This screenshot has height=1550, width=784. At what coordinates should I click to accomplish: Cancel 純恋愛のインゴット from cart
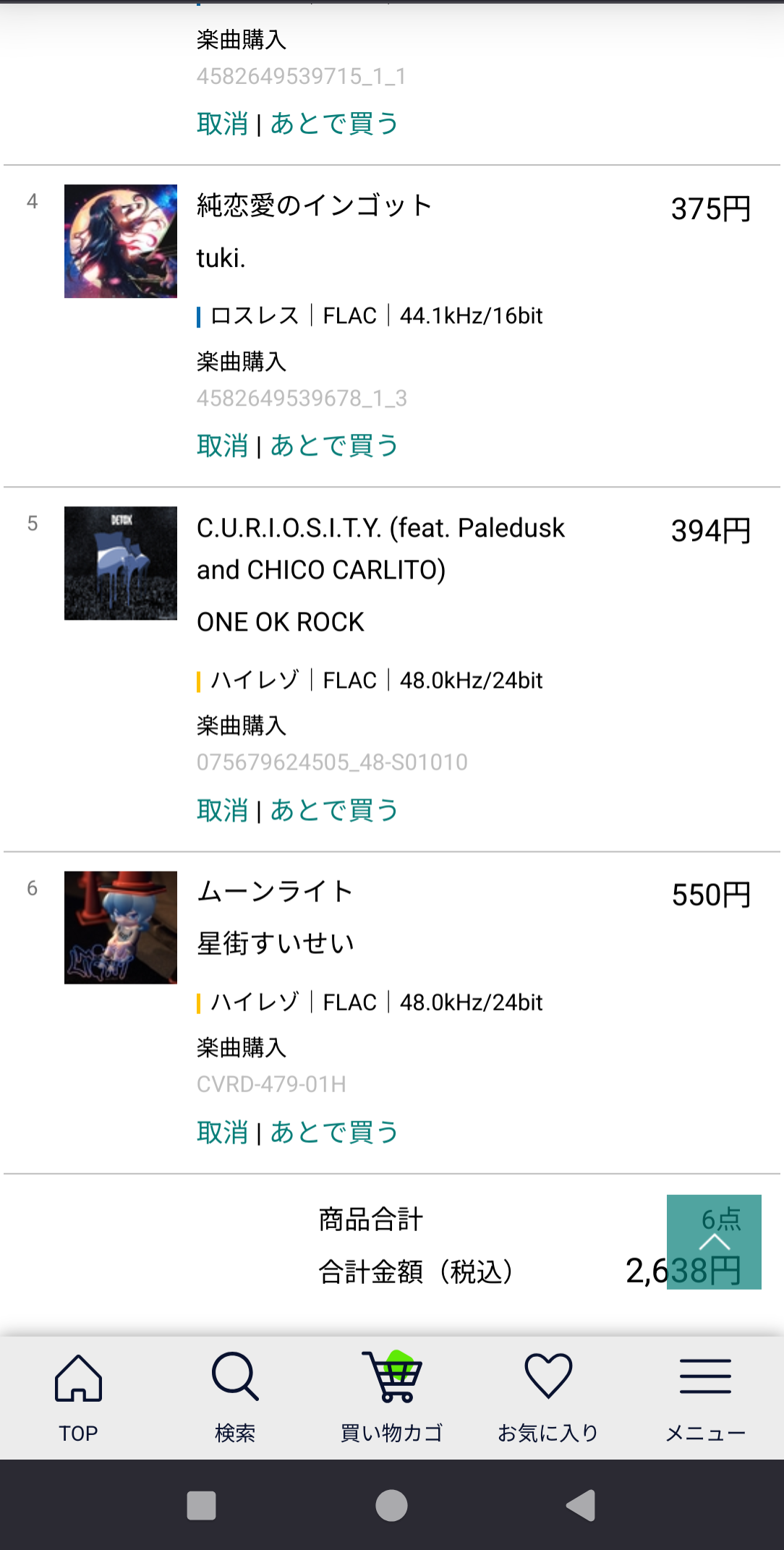pyautogui.click(x=223, y=446)
